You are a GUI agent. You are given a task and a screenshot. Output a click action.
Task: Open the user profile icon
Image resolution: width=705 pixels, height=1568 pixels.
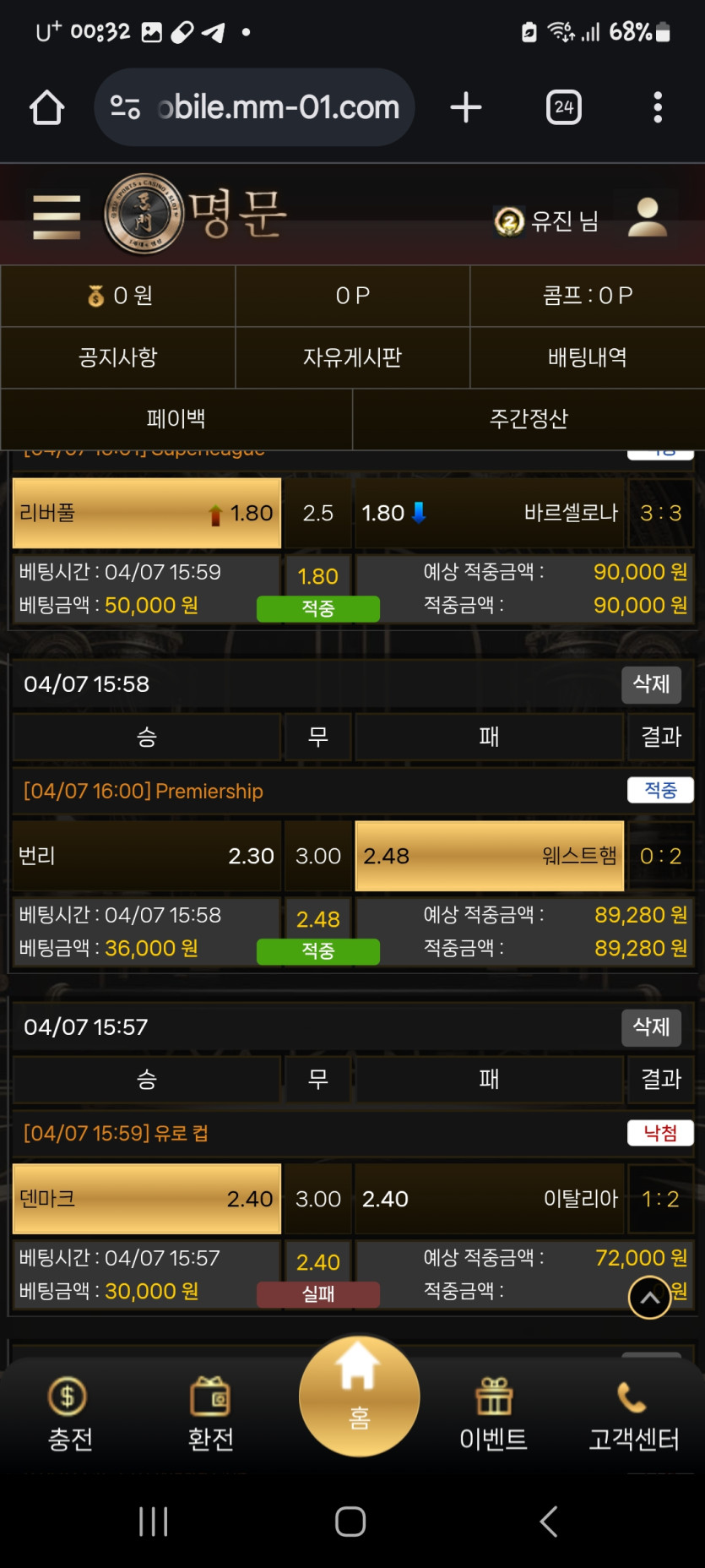pyautogui.click(x=648, y=218)
